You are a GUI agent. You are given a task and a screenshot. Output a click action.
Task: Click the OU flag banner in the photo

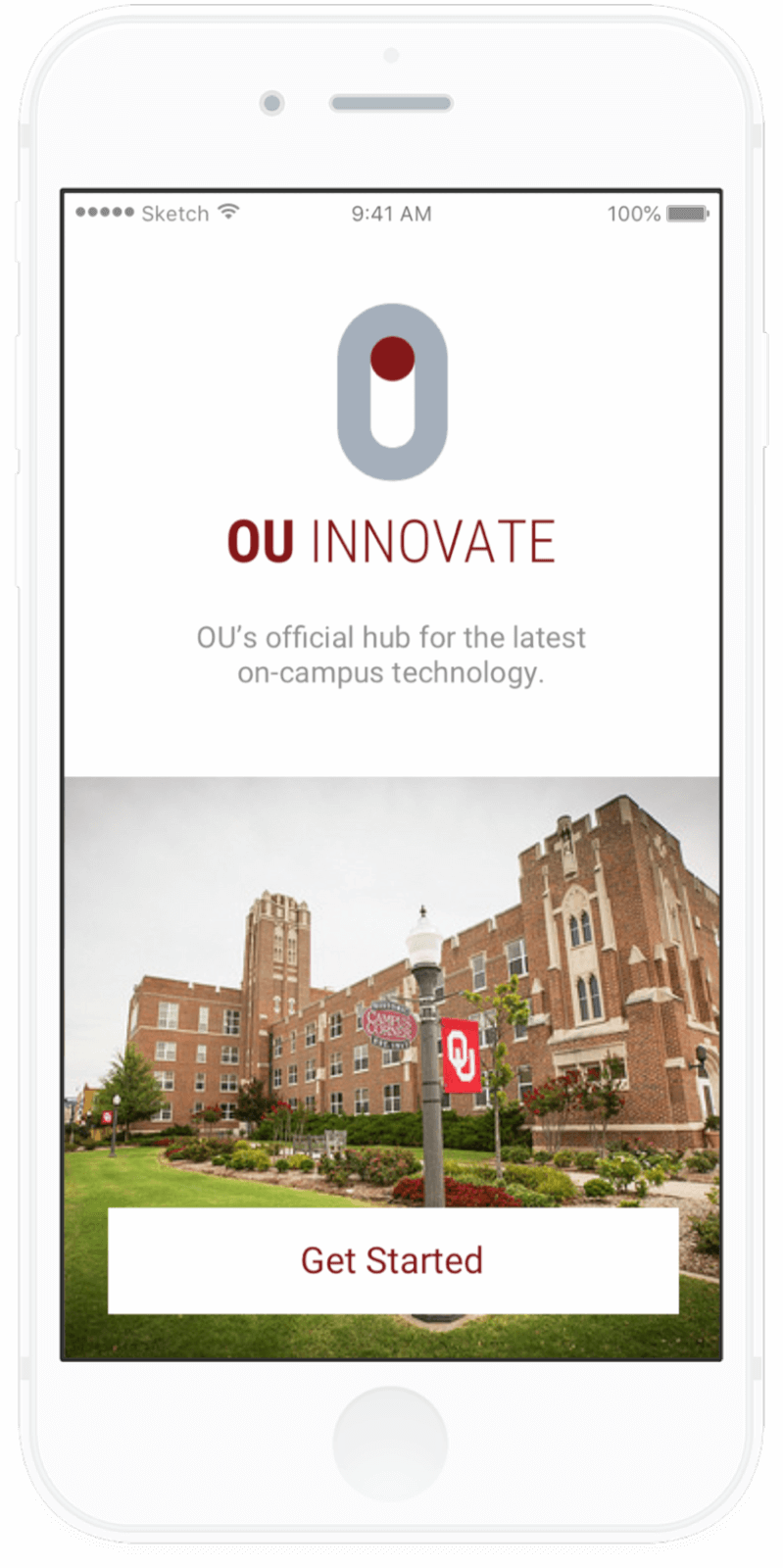461,1055
